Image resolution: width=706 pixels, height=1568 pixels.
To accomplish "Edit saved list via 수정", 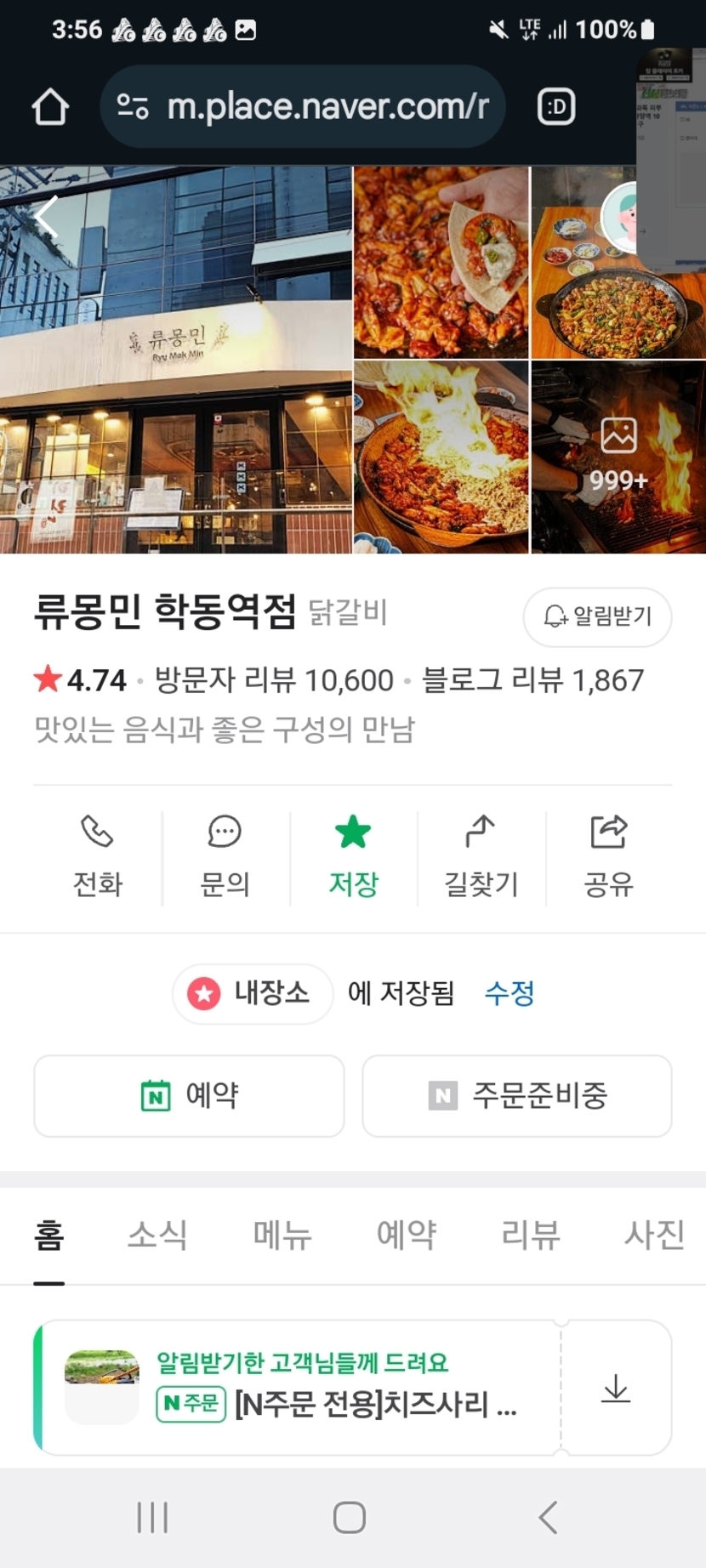I will (x=509, y=992).
